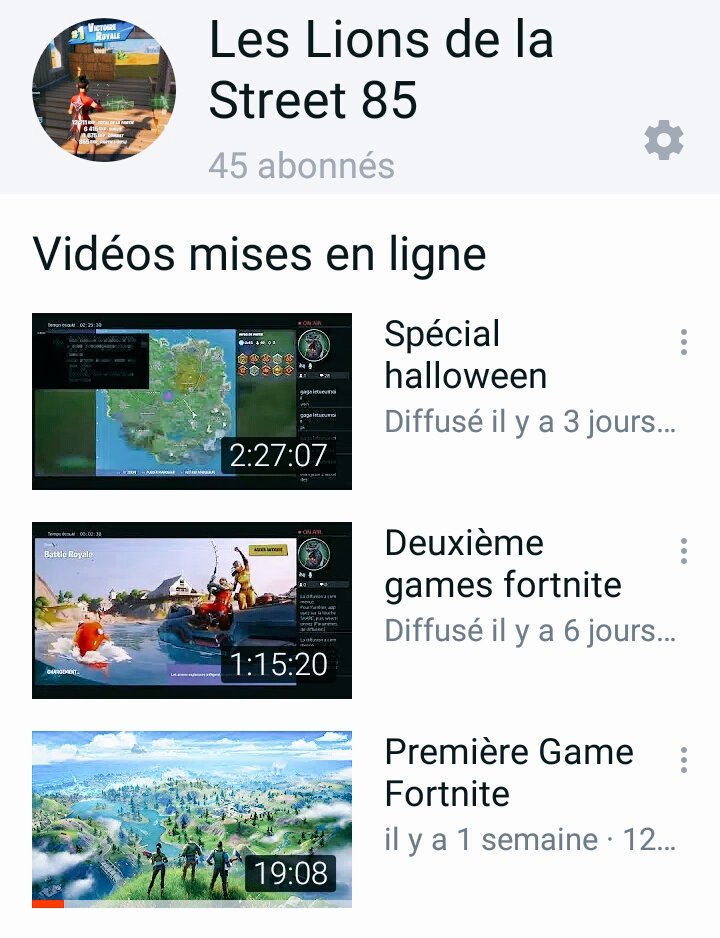The width and height of the screenshot is (720, 938).
Task: Open channel settings gear icon
Action: click(x=664, y=141)
